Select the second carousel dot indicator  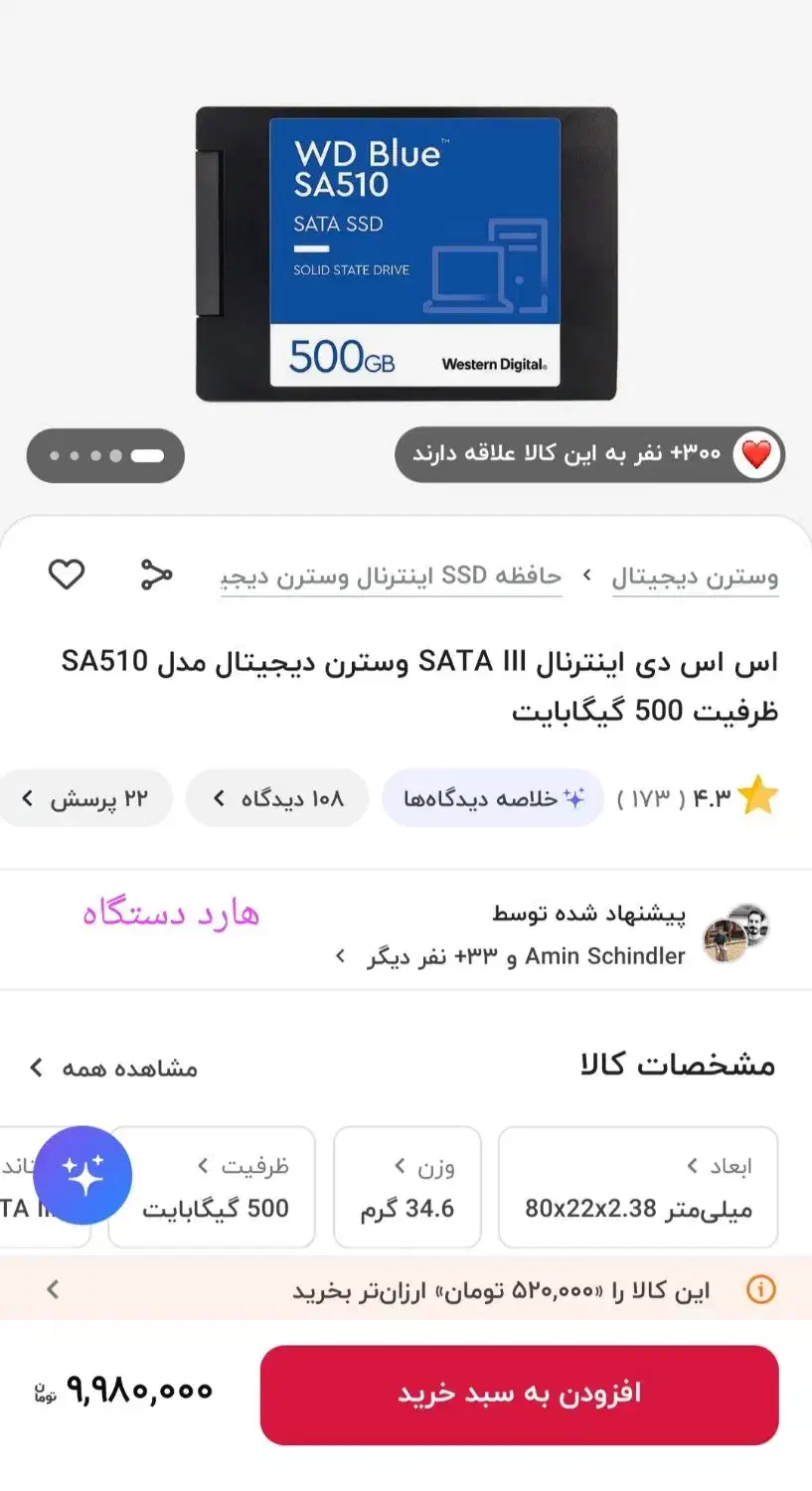[x=76, y=455]
